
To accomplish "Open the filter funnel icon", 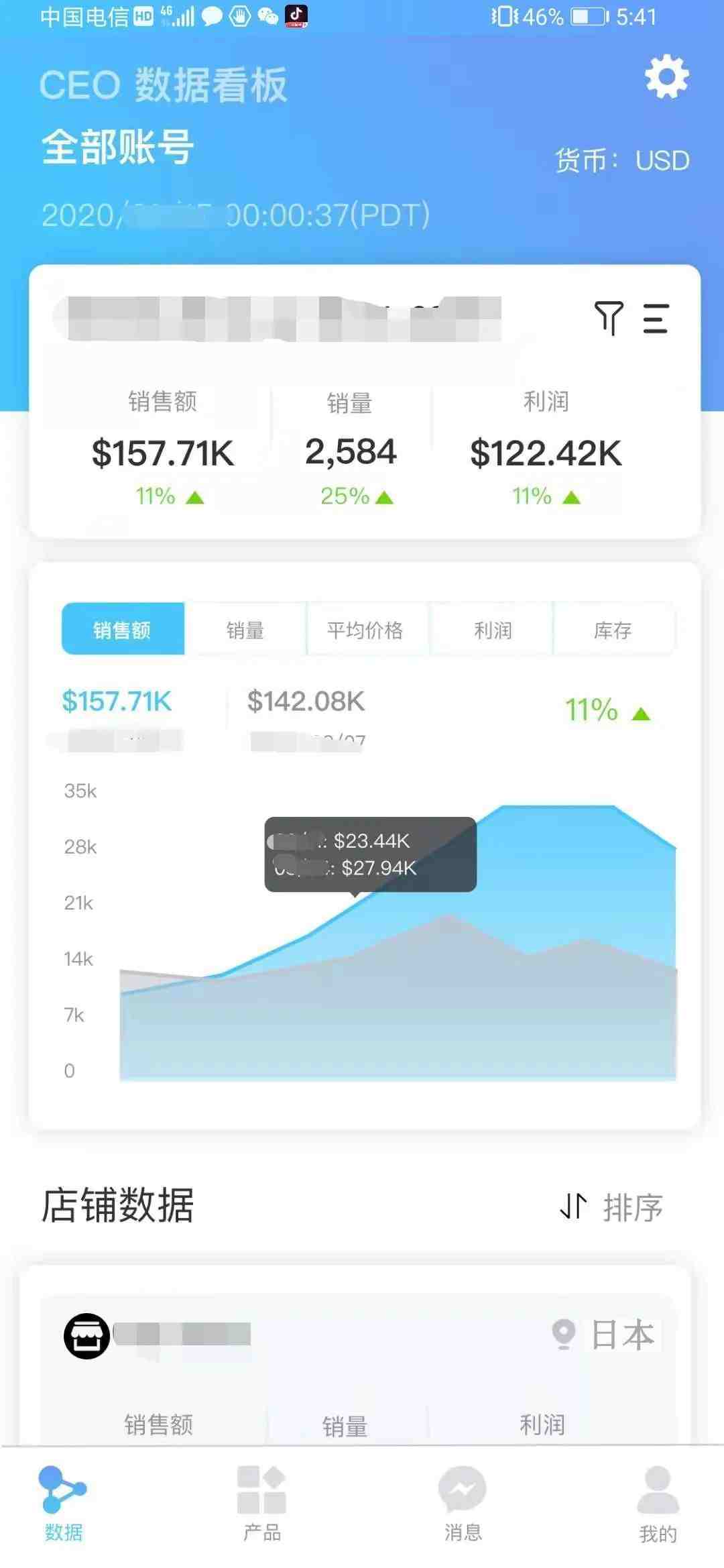I will (609, 318).
